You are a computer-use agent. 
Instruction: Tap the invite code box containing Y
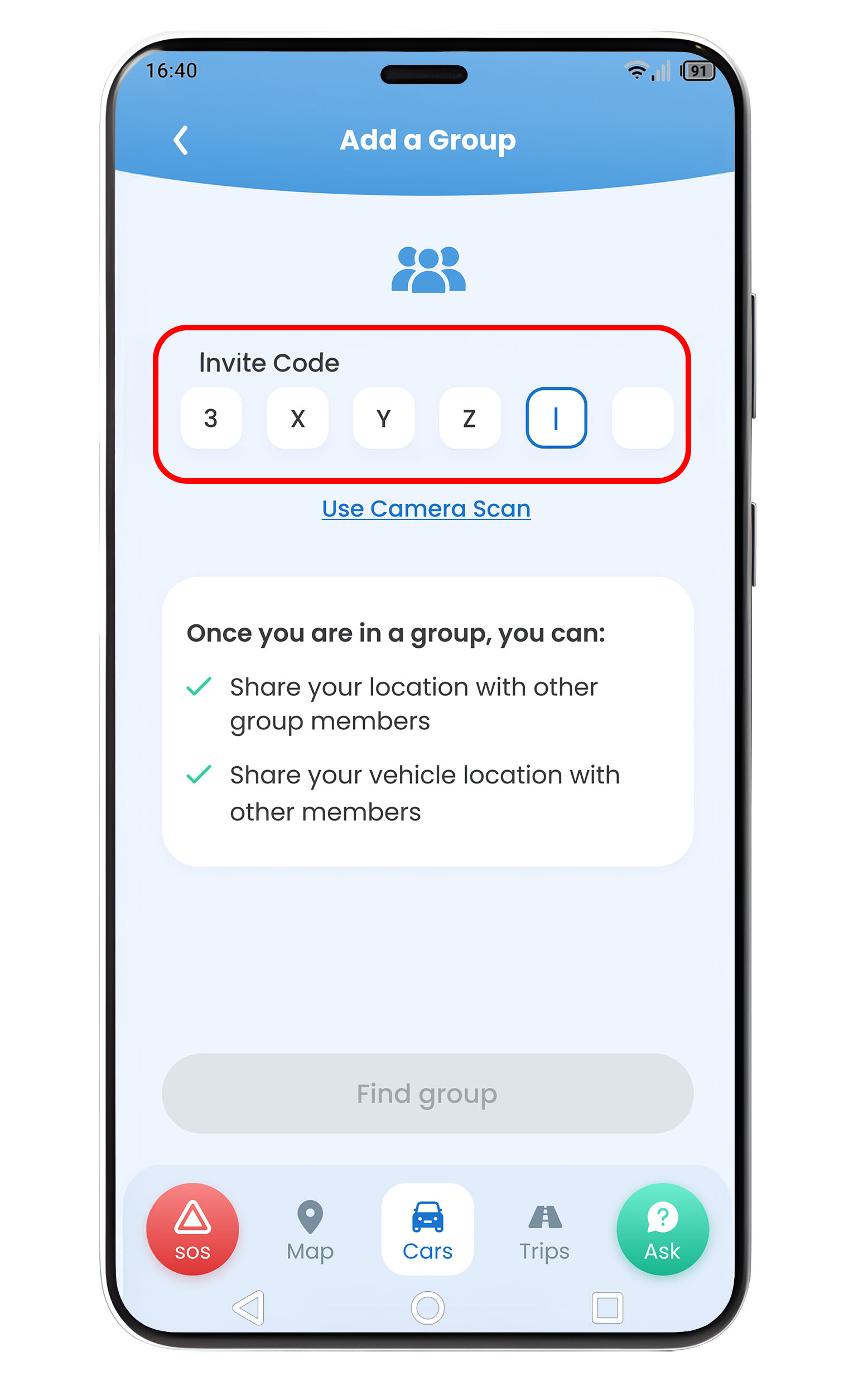(x=383, y=419)
